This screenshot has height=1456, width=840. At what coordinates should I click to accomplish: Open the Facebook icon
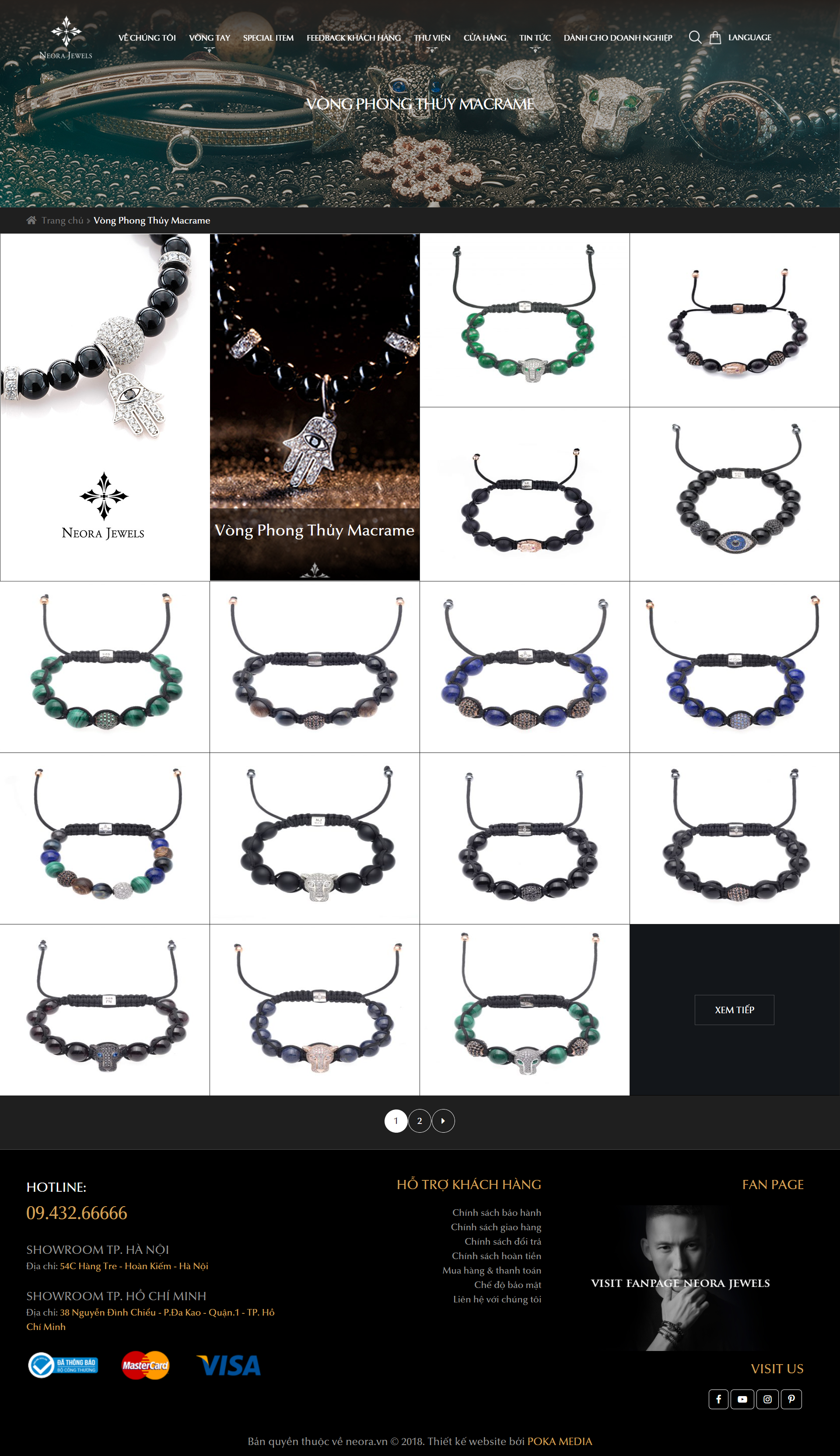pyautogui.click(x=718, y=1399)
